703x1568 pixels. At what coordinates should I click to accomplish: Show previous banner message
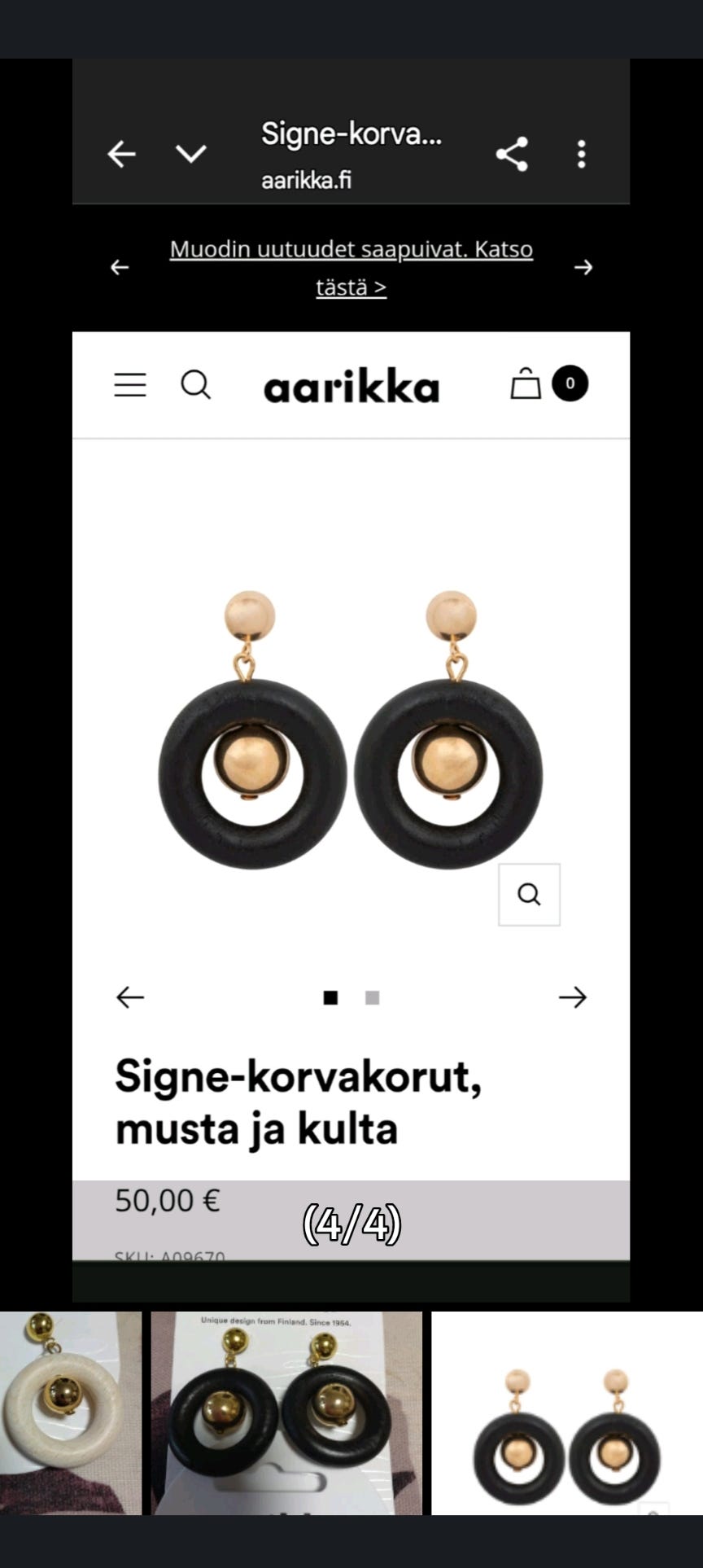pyautogui.click(x=118, y=267)
